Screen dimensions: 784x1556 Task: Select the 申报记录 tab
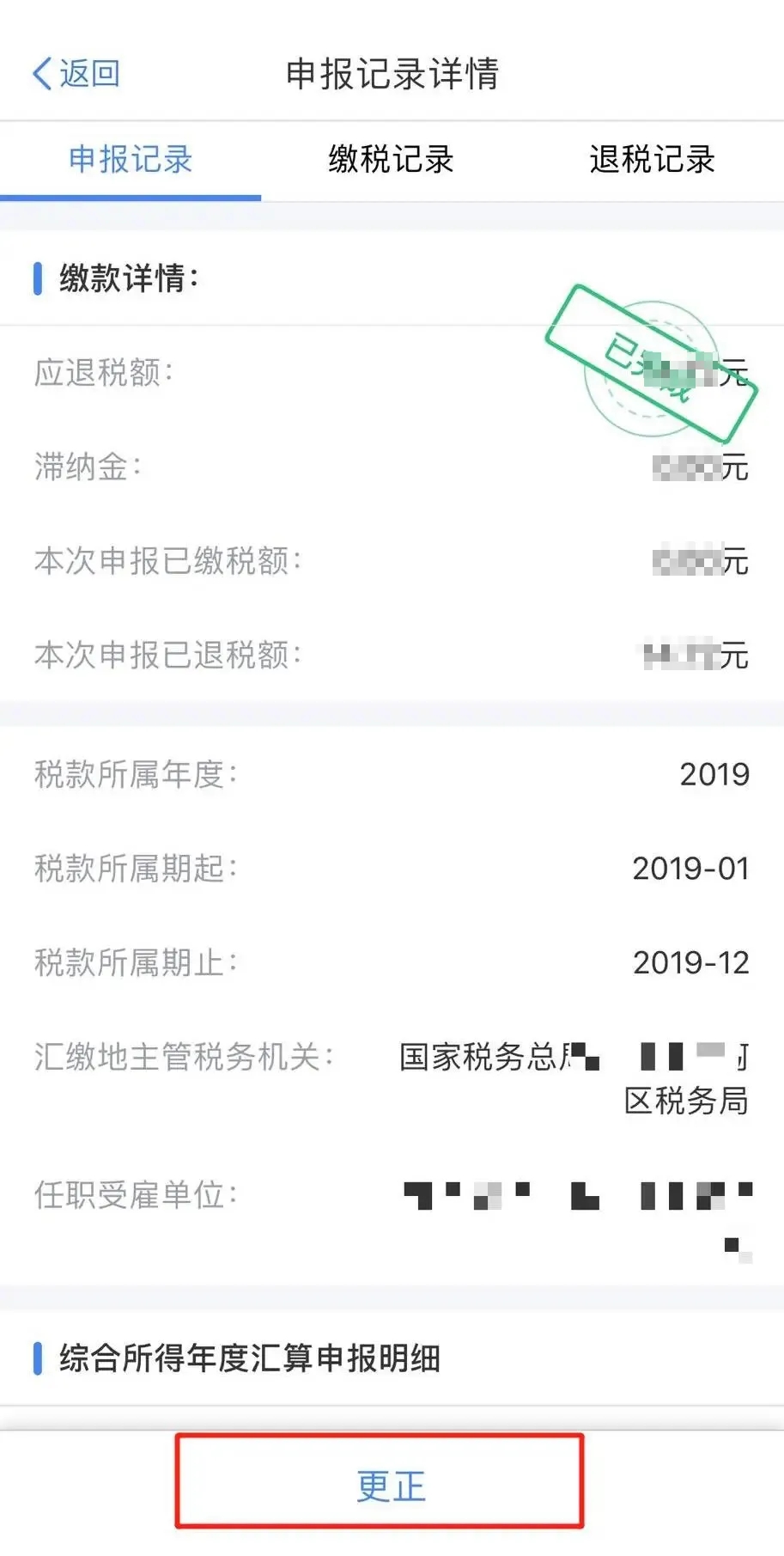point(131,160)
